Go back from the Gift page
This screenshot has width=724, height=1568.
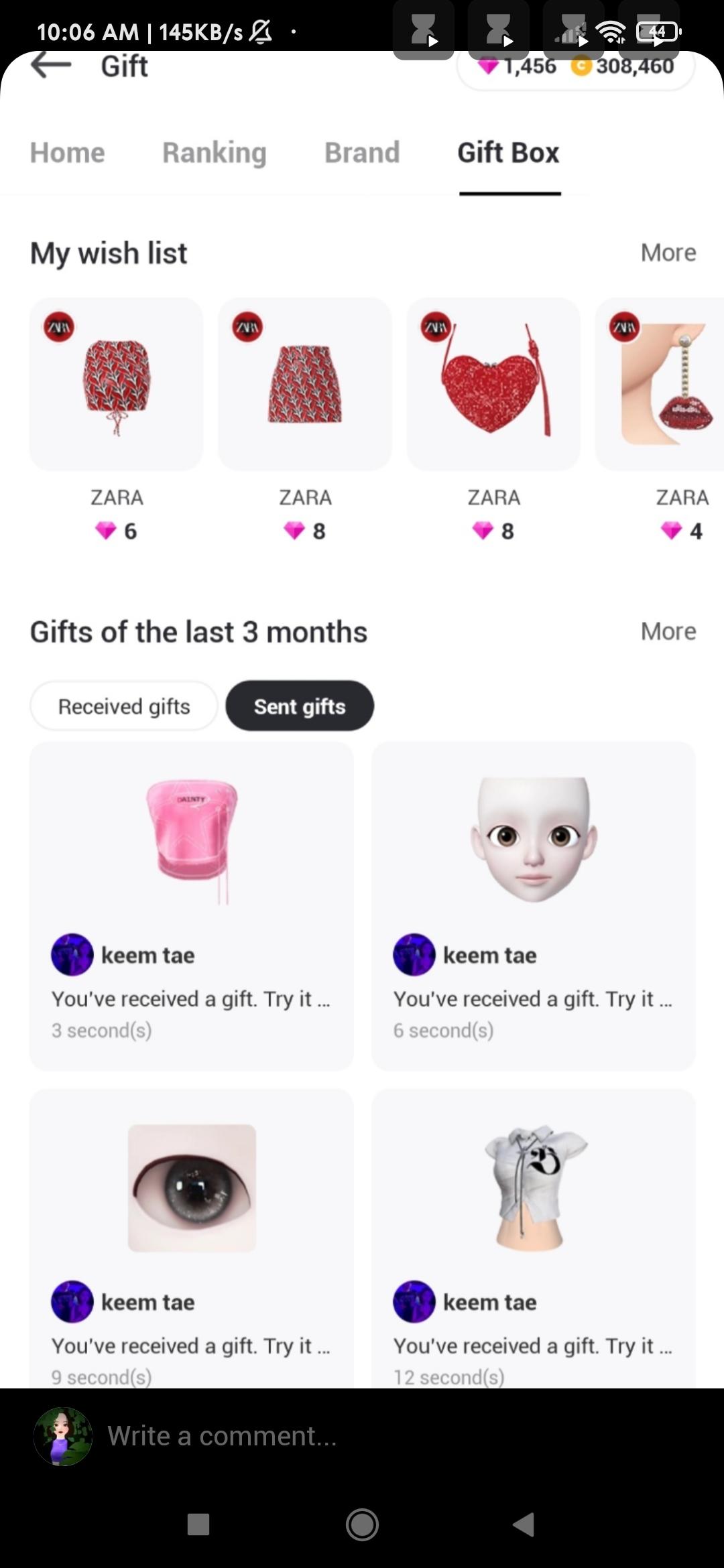click(x=51, y=66)
